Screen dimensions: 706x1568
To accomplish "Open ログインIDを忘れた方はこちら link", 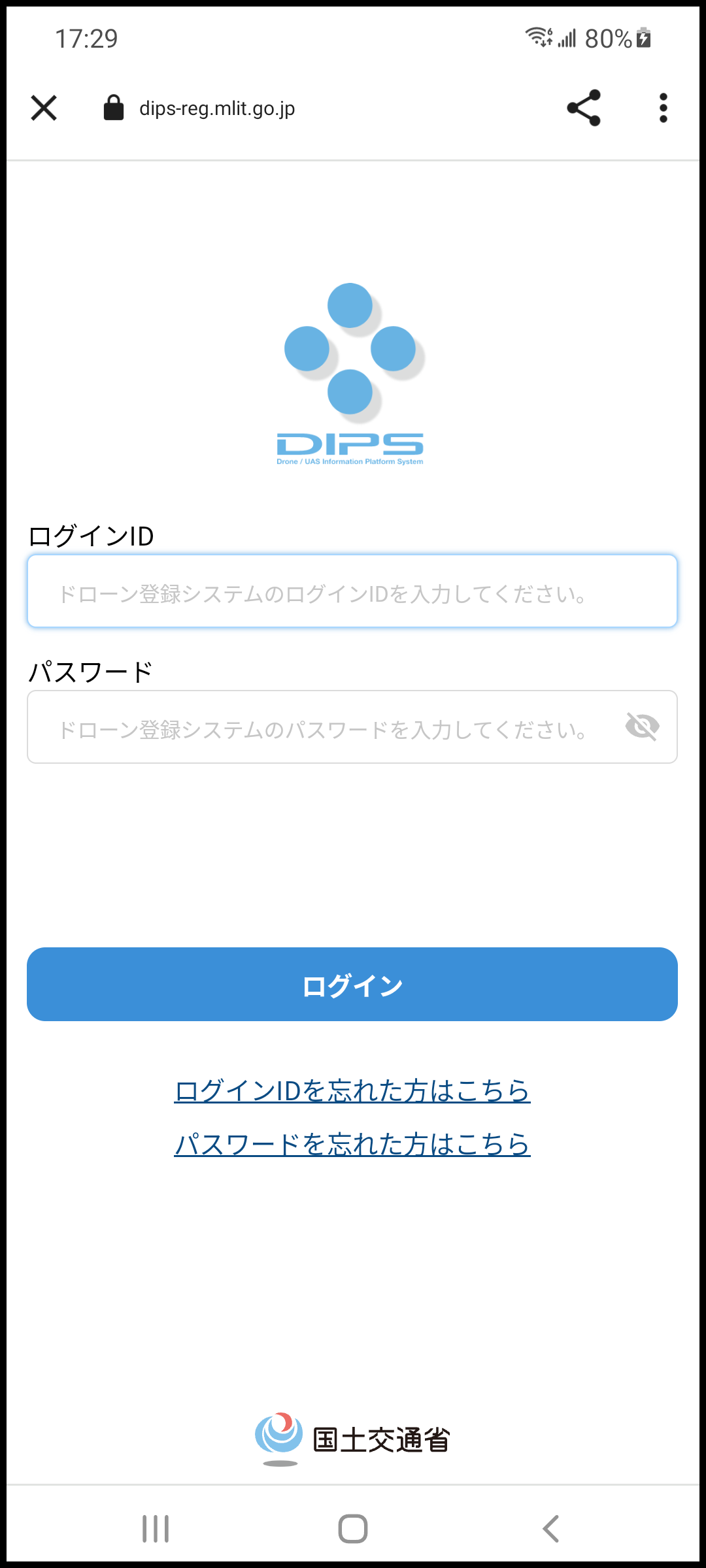I will (x=352, y=1090).
